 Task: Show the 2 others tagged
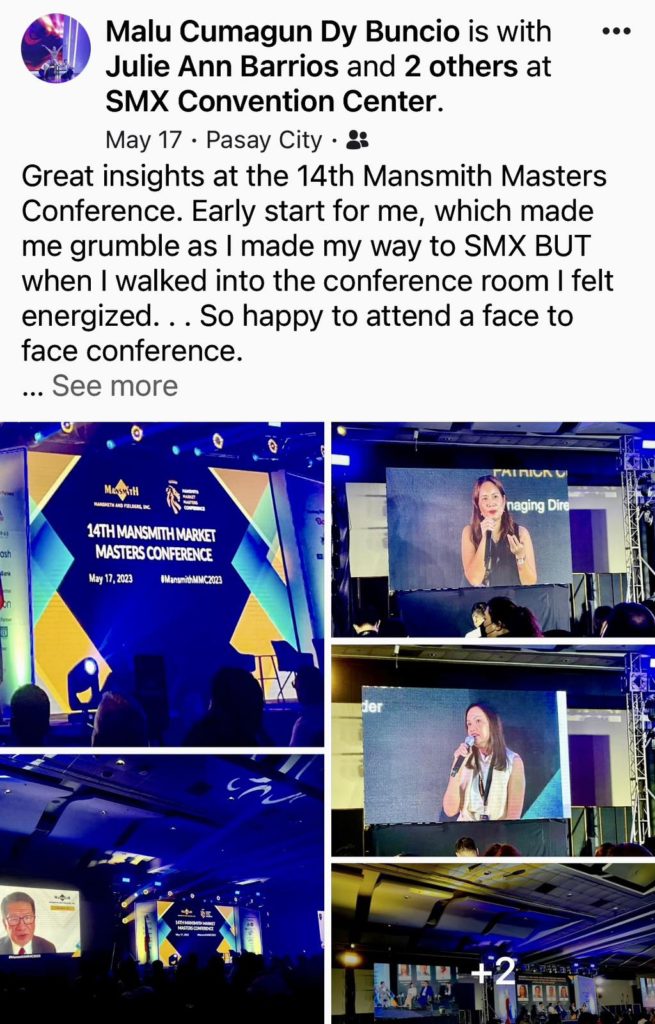point(464,67)
